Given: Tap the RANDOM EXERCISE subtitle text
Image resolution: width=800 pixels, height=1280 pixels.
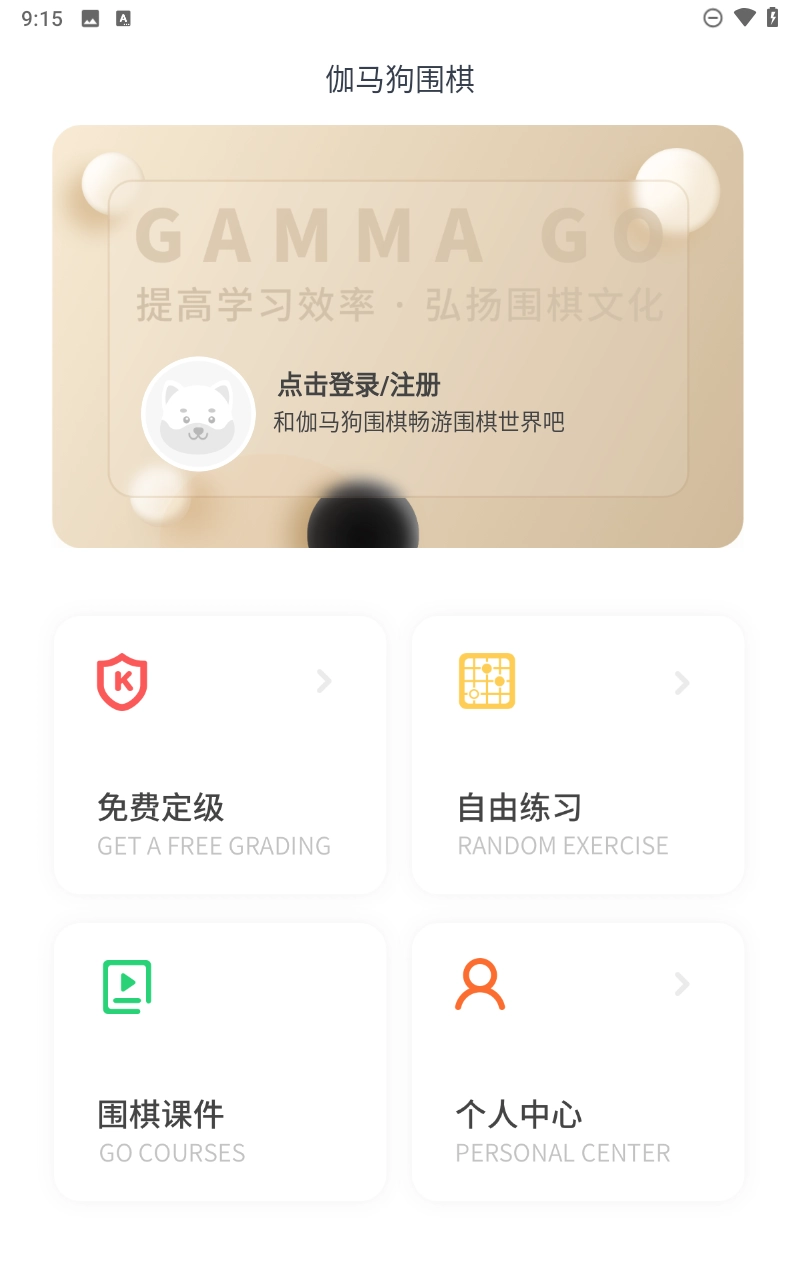Looking at the screenshot, I should click(x=562, y=845).
